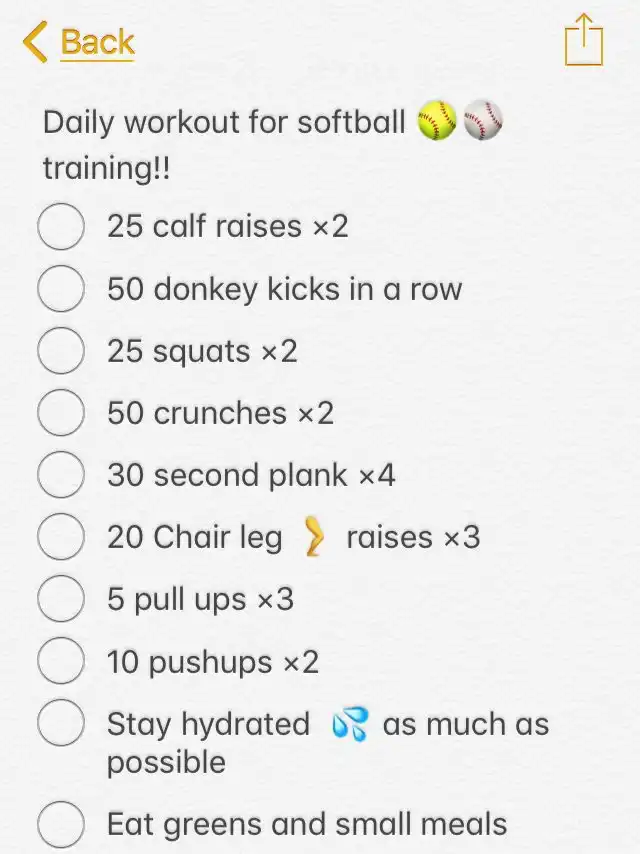This screenshot has width=640, height=854.
Task: Mark 10 pushups ×2 as done
Action: click(61, 661)
